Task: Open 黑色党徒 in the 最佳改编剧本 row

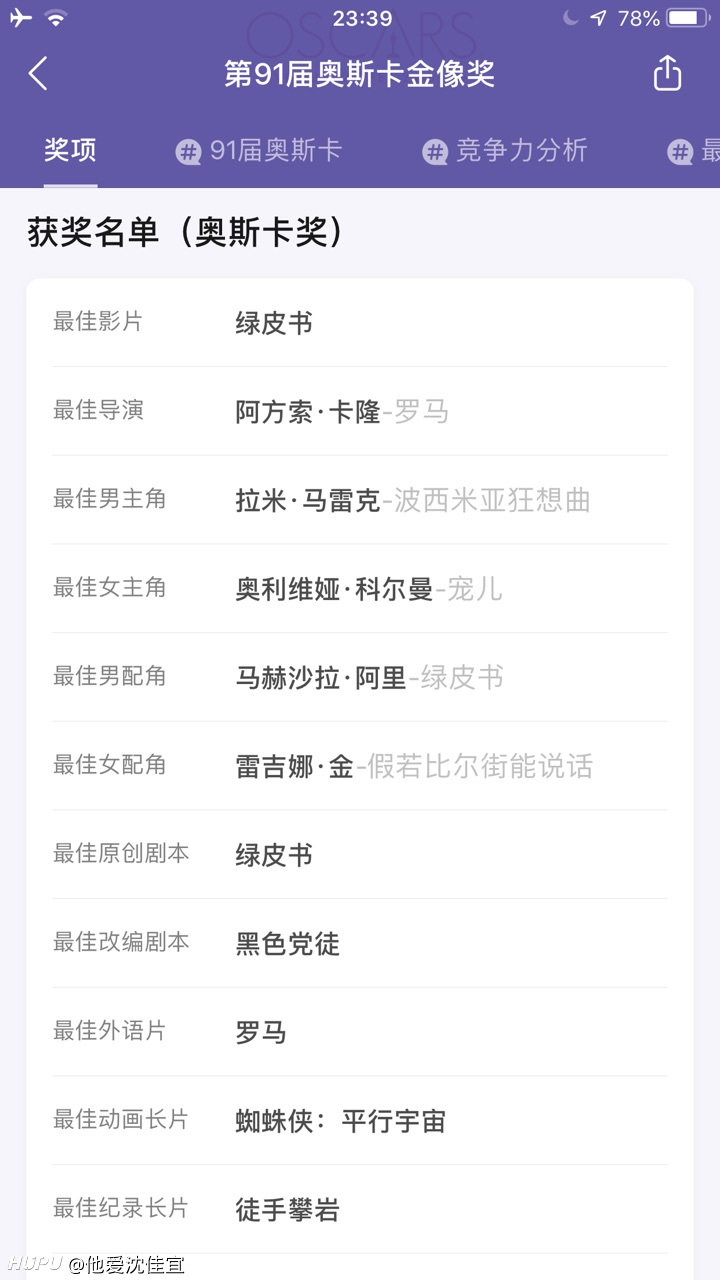Action: [x=288, y=944]
